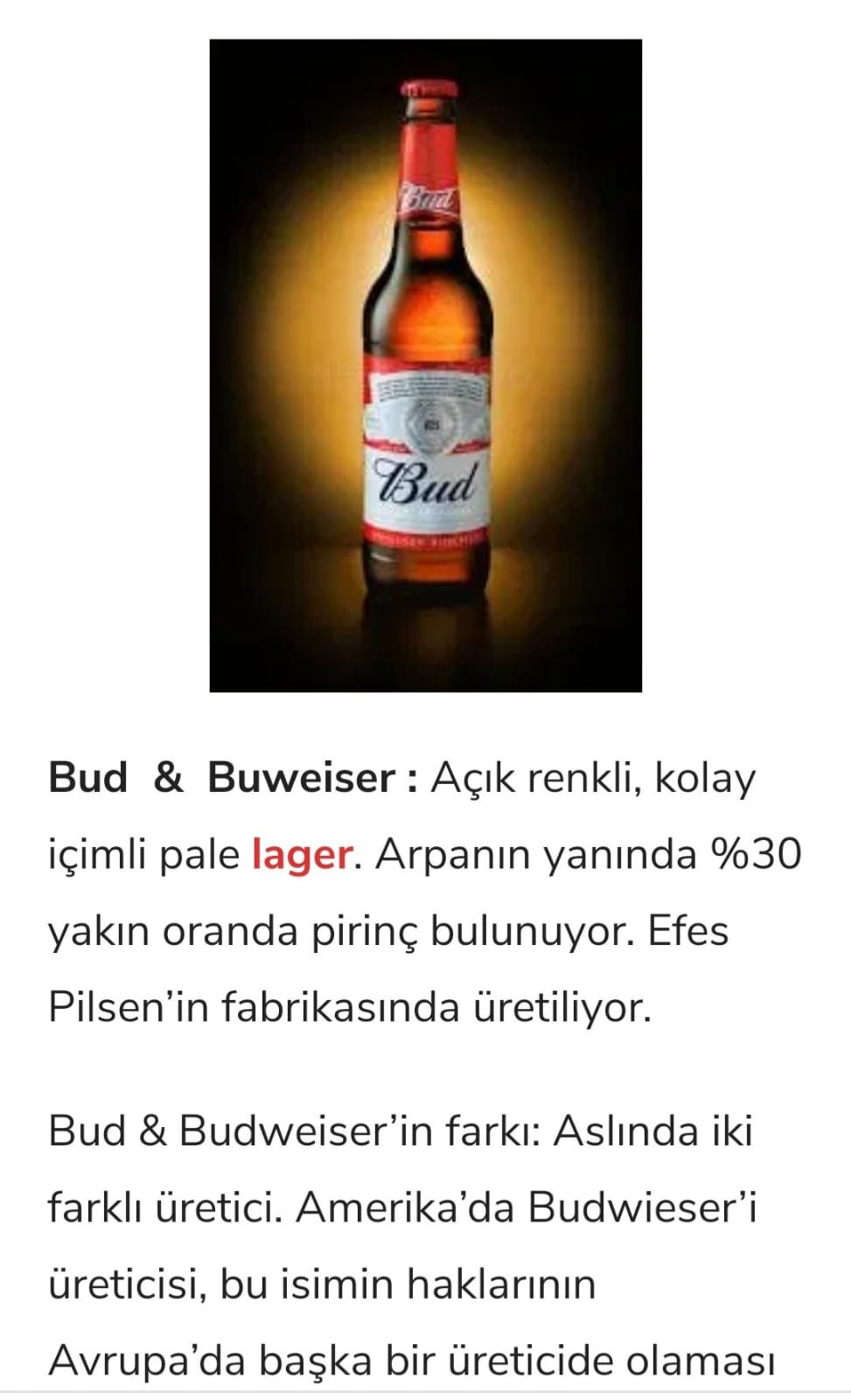Open the Bud bottle article image
Viewport: 851px width, 1400px height.
coord(426,365)
